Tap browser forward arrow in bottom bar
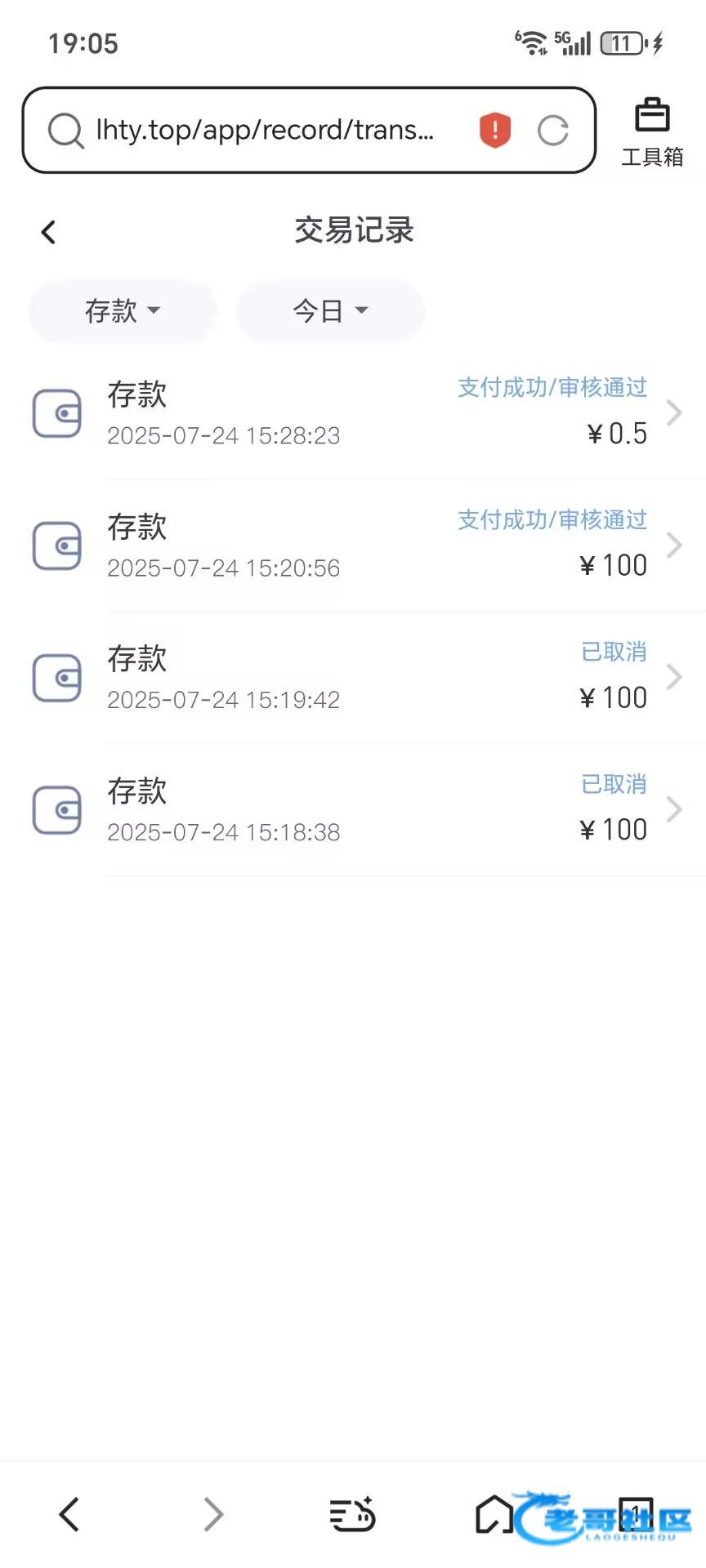The width and height of the screenshot is (706, 1568). click(x=212, y=1514)
